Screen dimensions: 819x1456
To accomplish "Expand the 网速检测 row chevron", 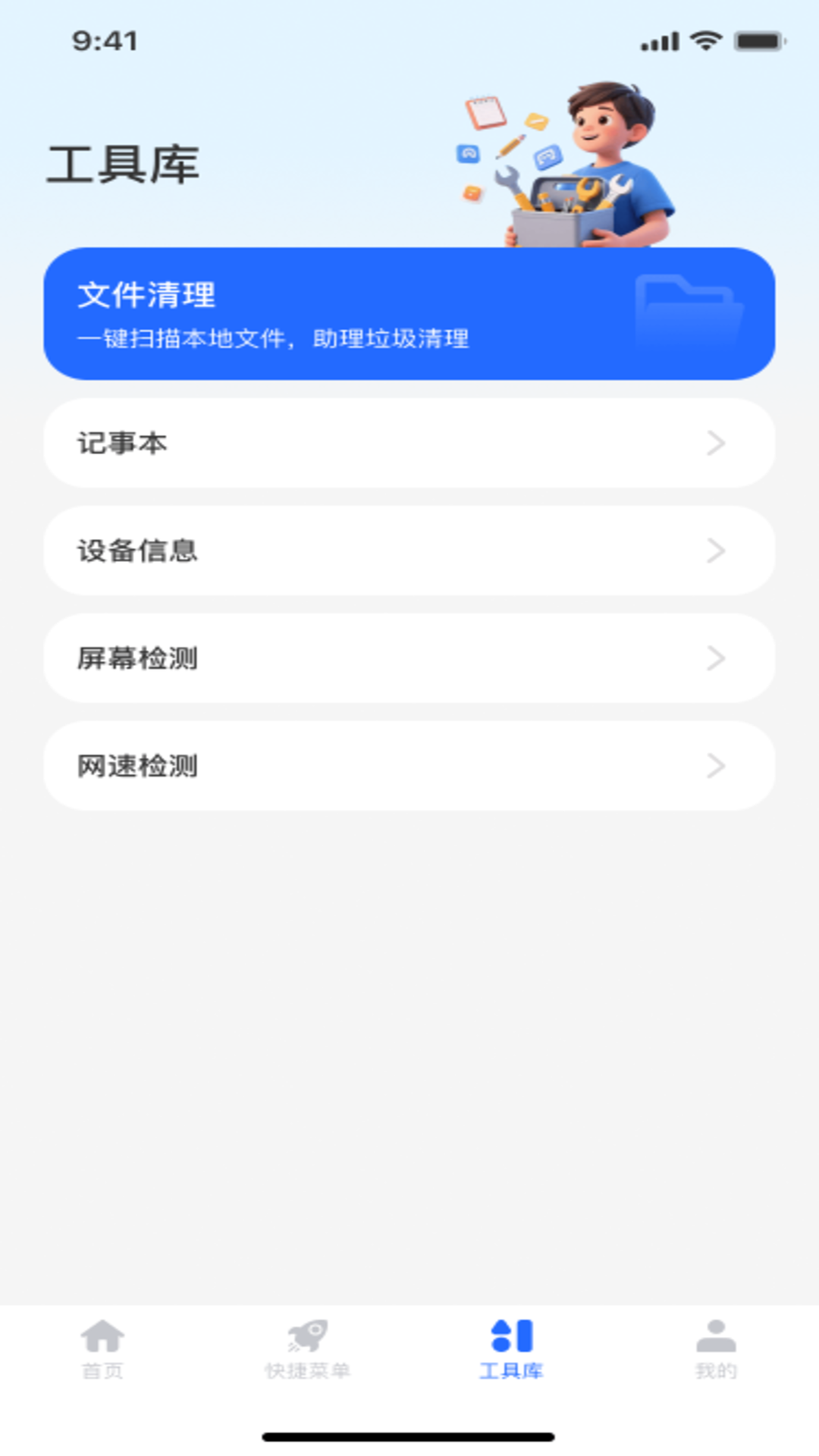I will 714,766.
